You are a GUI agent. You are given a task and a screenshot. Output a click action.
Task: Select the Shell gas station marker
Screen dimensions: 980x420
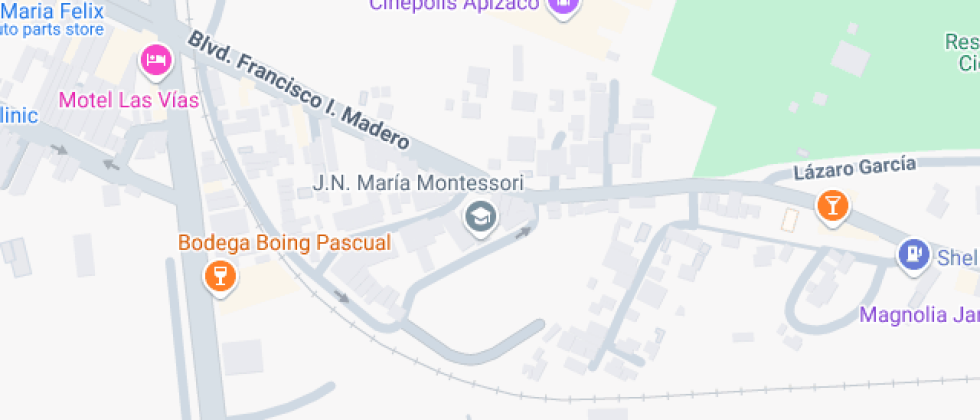(912, 254)
